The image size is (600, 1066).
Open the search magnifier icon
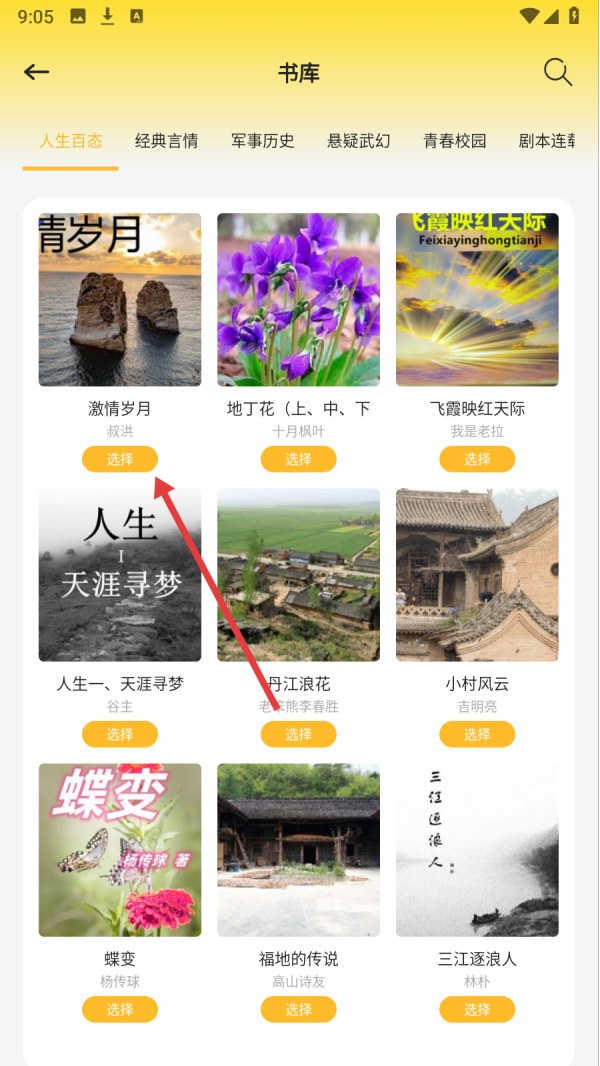[557, 72]
